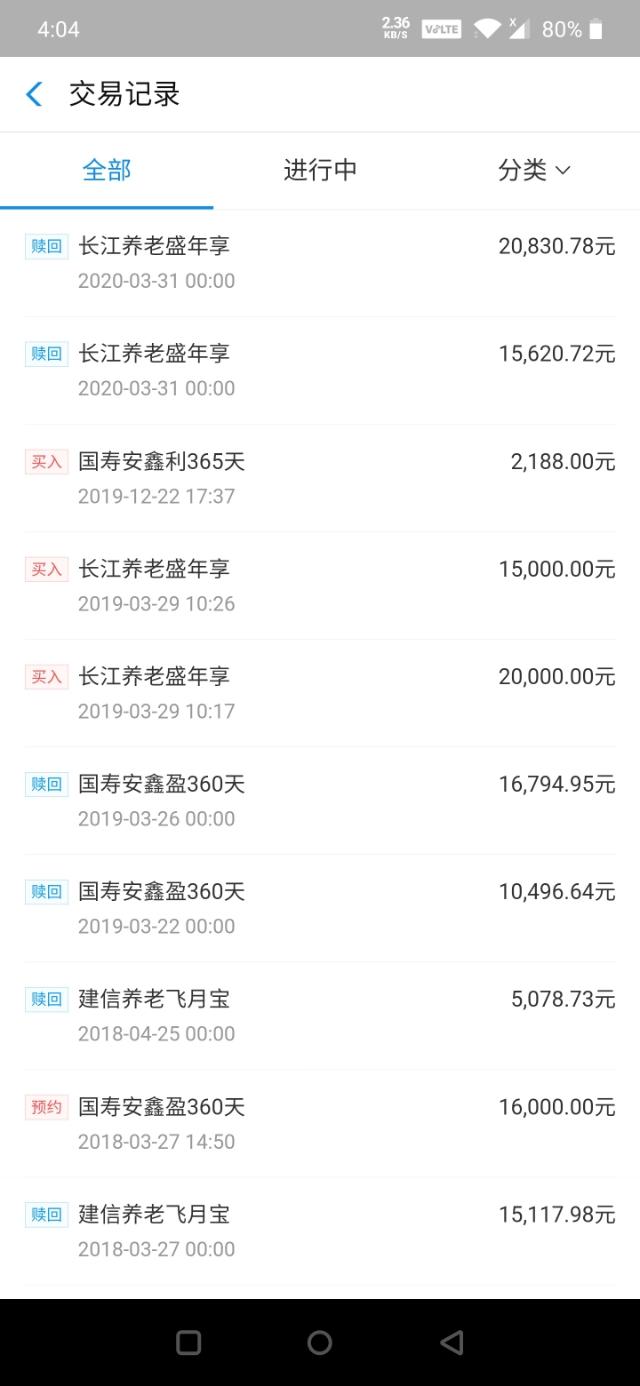Tap the system home button
640x1386 pixels.
pos(320,1342)
